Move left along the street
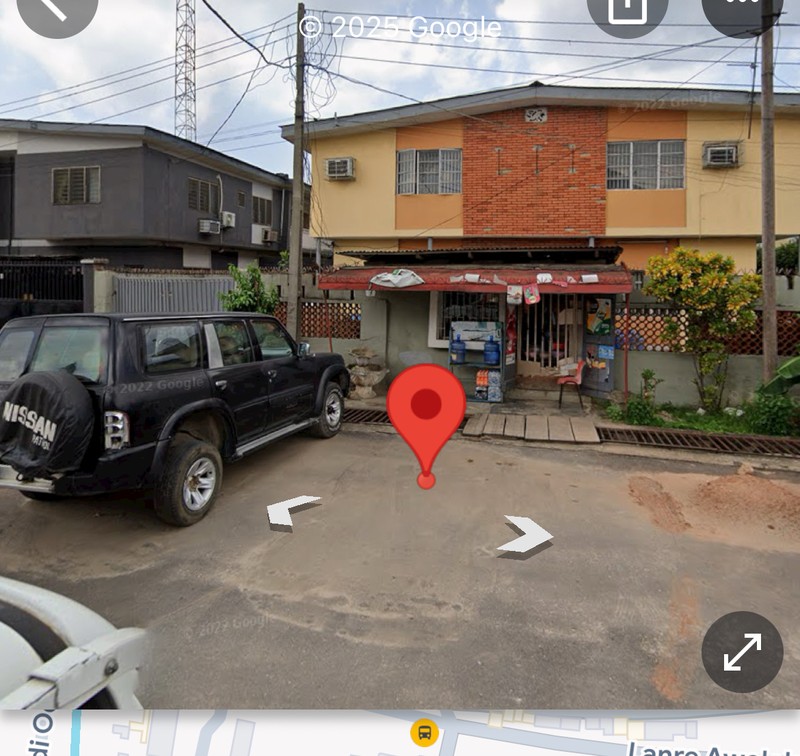The height and width of the screenshot is (756, 800). (291, 510)
